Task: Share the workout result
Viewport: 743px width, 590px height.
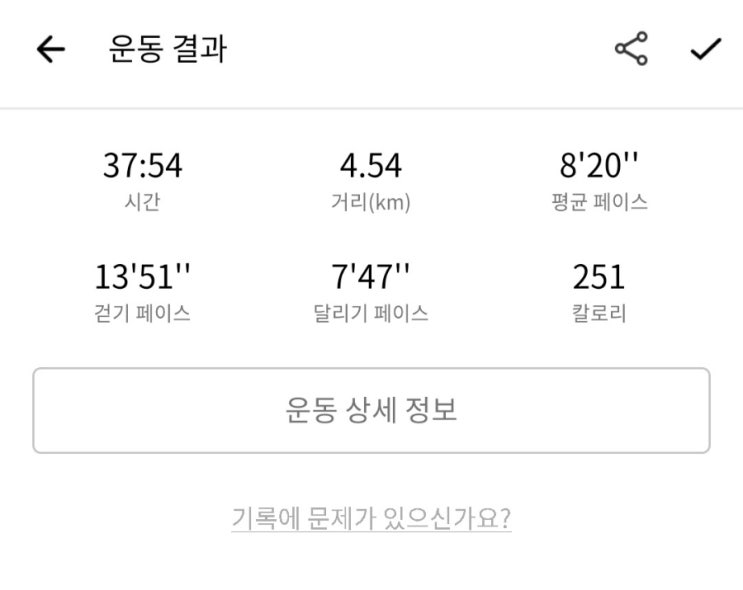Action: (x=631, y=48)
